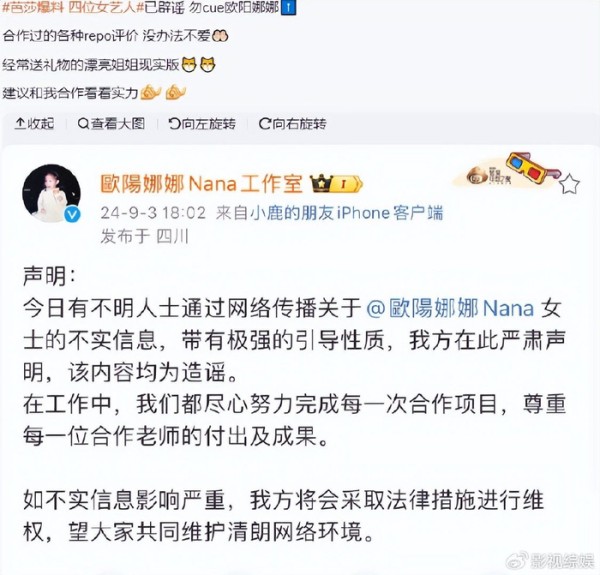
Task: Collapse the picture with 收起
Action: pyautogui.click(x=34, y=123)
